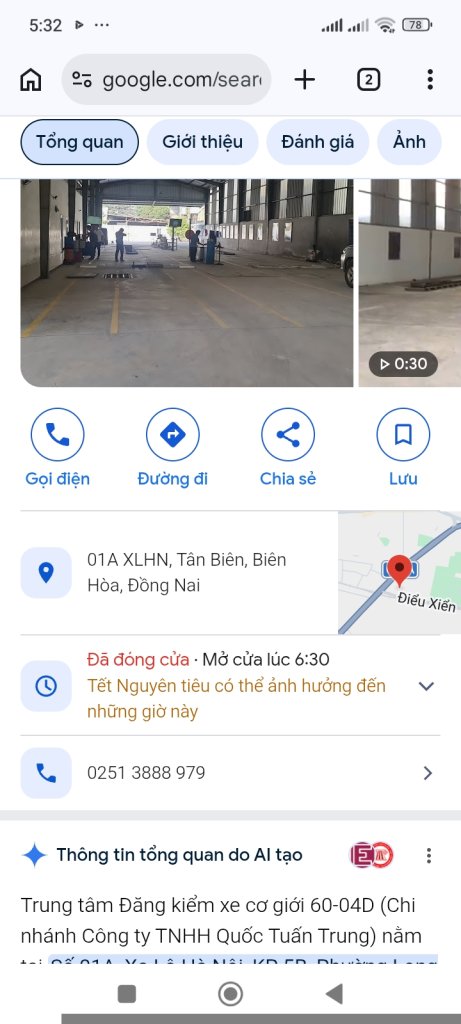
Task: Switch to the Đánh giá tab
Action: point(318,142)
